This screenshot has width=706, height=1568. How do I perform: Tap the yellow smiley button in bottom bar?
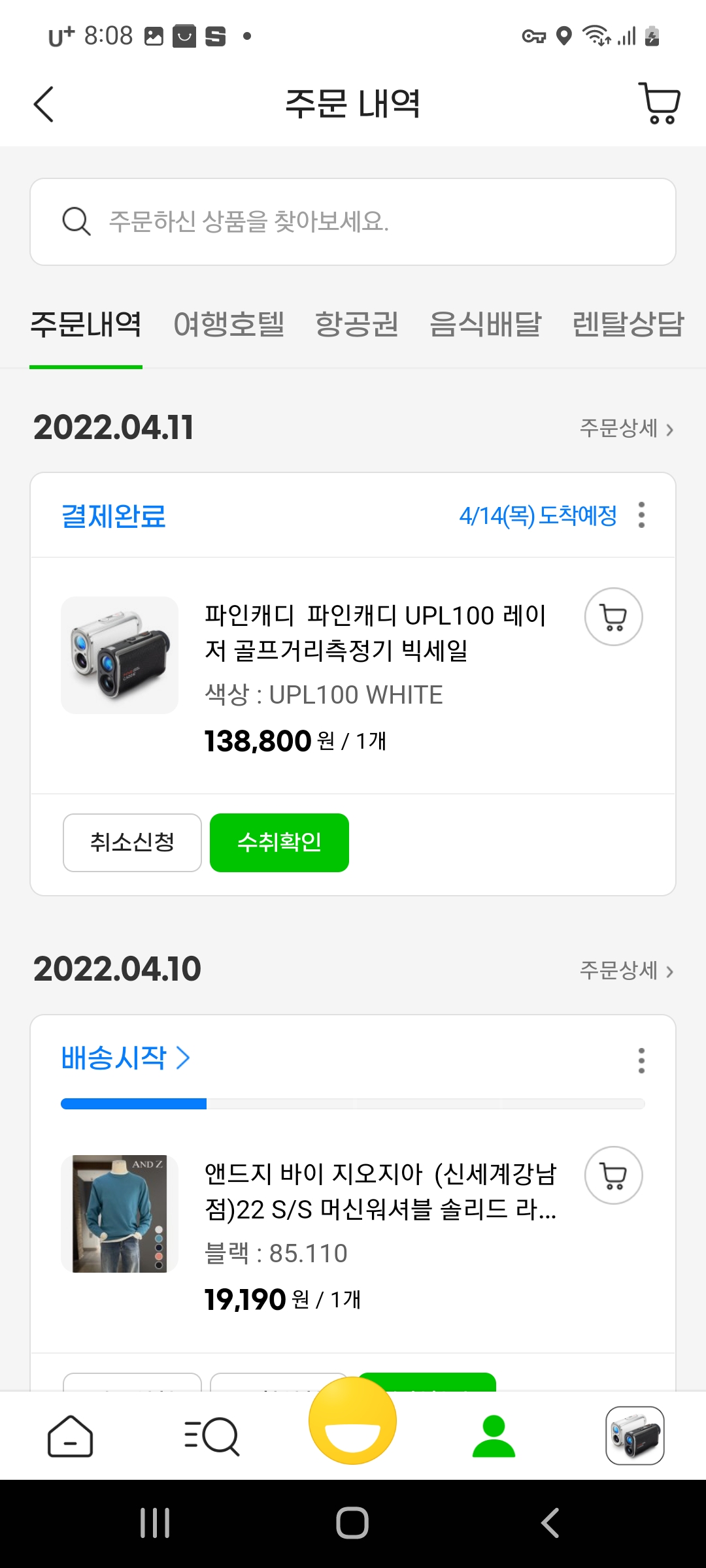tap(352, 1421)
